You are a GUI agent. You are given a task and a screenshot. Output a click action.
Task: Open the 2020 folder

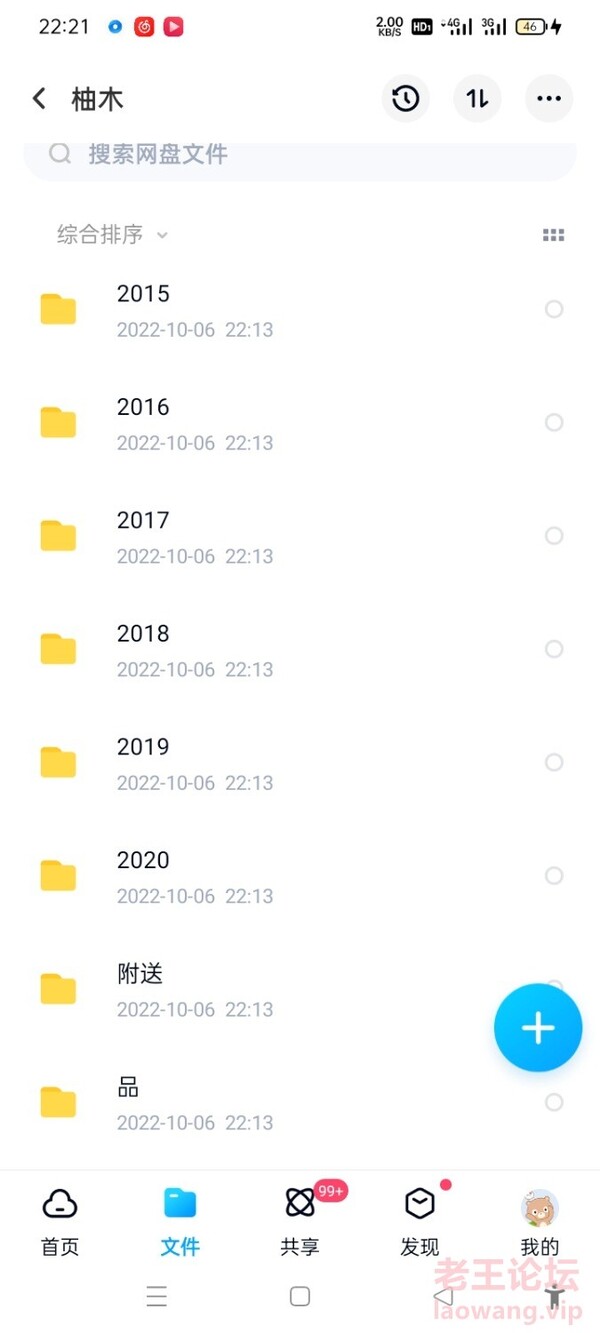(300, 876)
